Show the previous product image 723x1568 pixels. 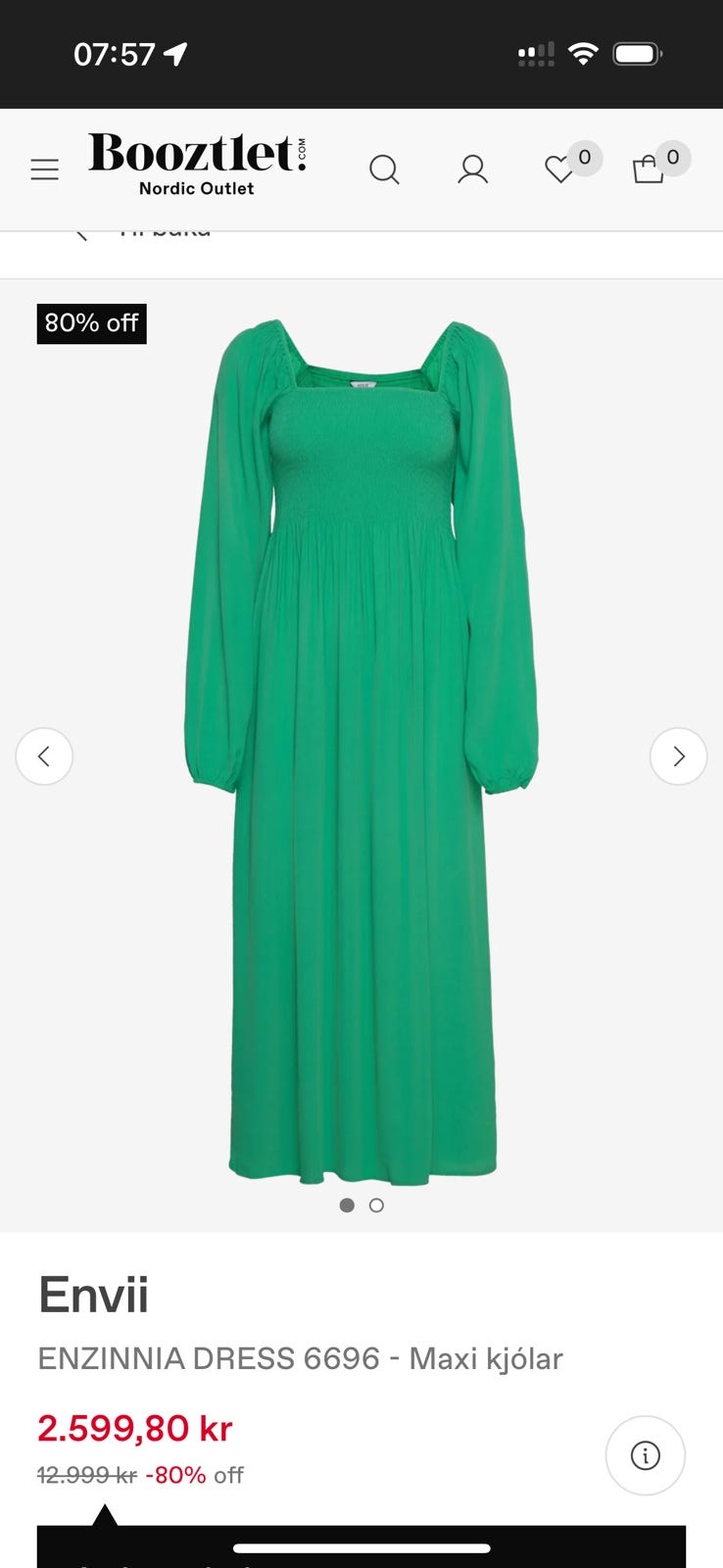(44, 757)
